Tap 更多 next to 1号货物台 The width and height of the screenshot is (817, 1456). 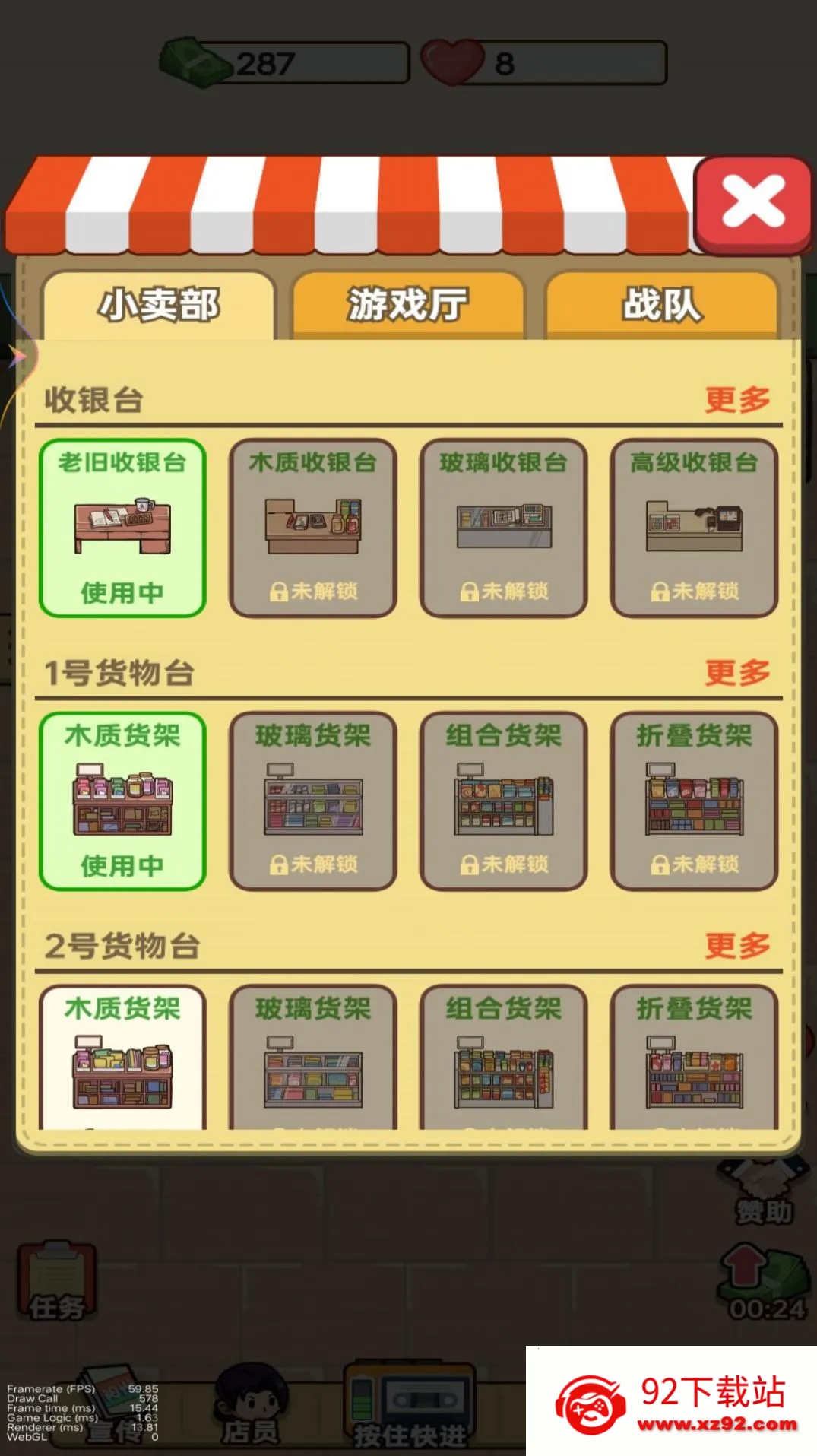tap(736, 672)
